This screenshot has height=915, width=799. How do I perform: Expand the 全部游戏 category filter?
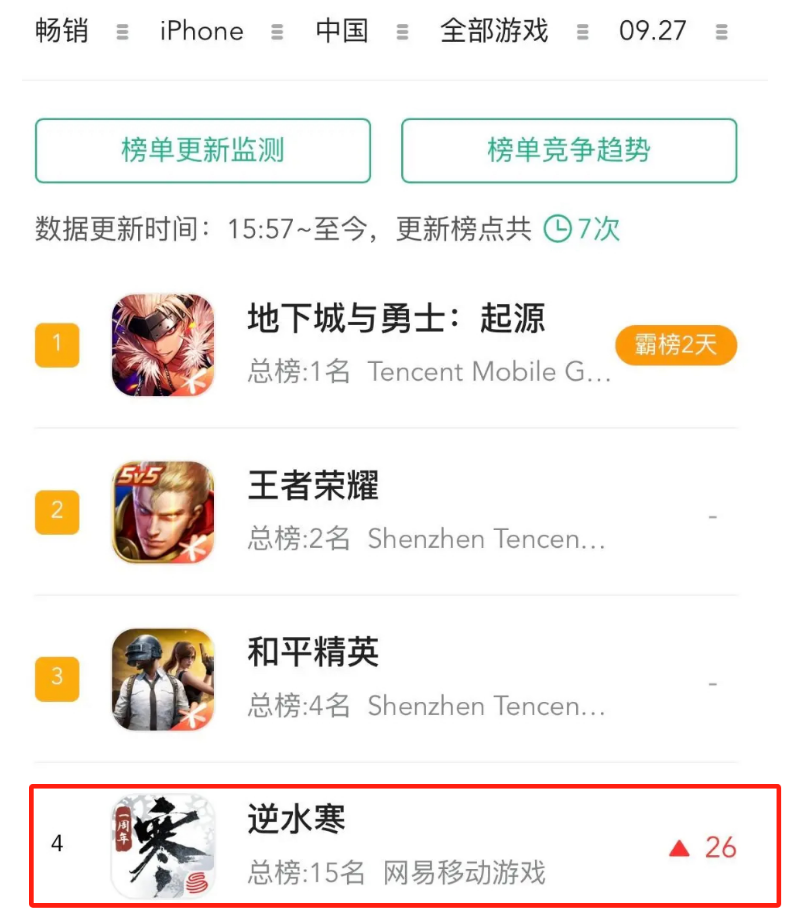point(513,31)
